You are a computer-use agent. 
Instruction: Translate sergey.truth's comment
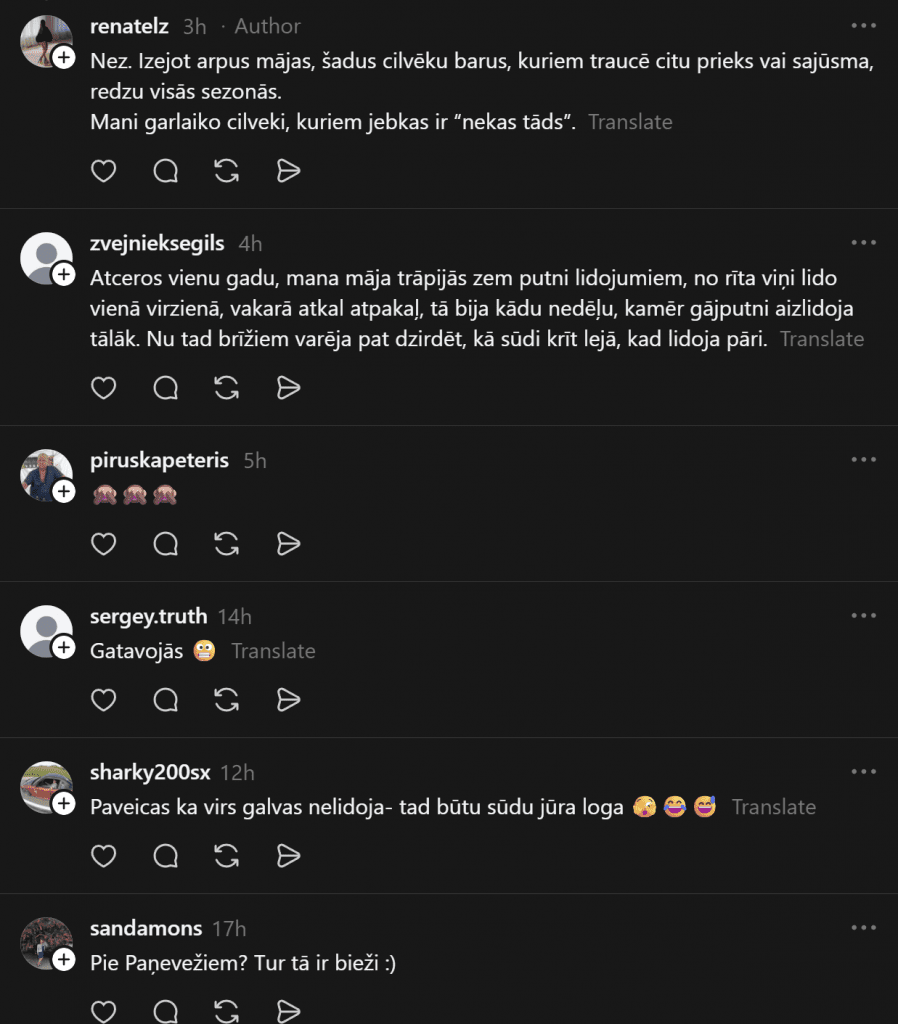point(273,651)
